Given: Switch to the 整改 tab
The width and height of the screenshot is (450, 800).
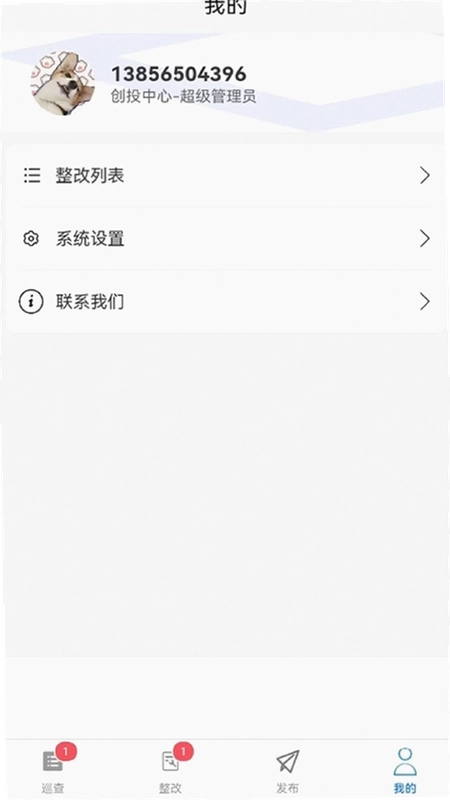Looking at the screenshot, I should point(171,769).
